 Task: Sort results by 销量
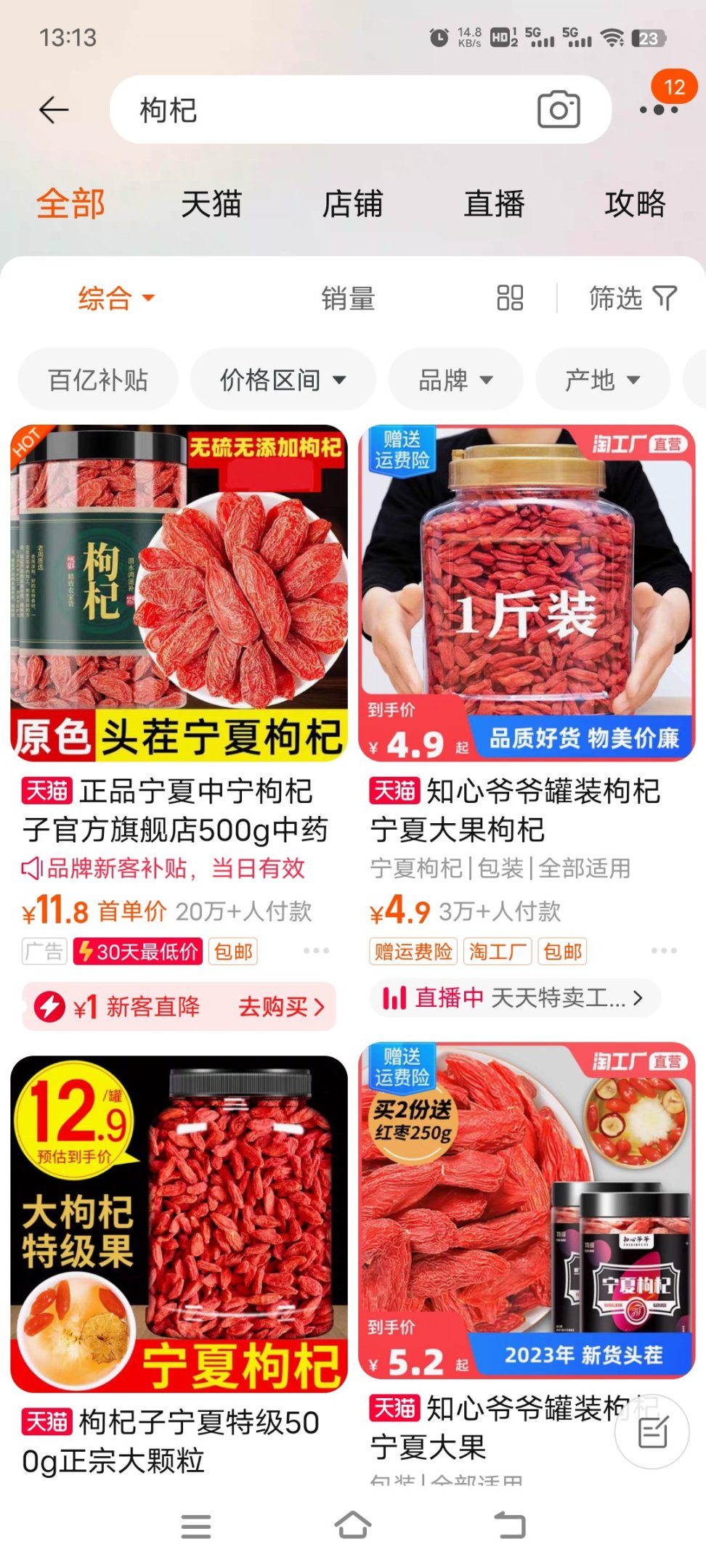(348, 298)
